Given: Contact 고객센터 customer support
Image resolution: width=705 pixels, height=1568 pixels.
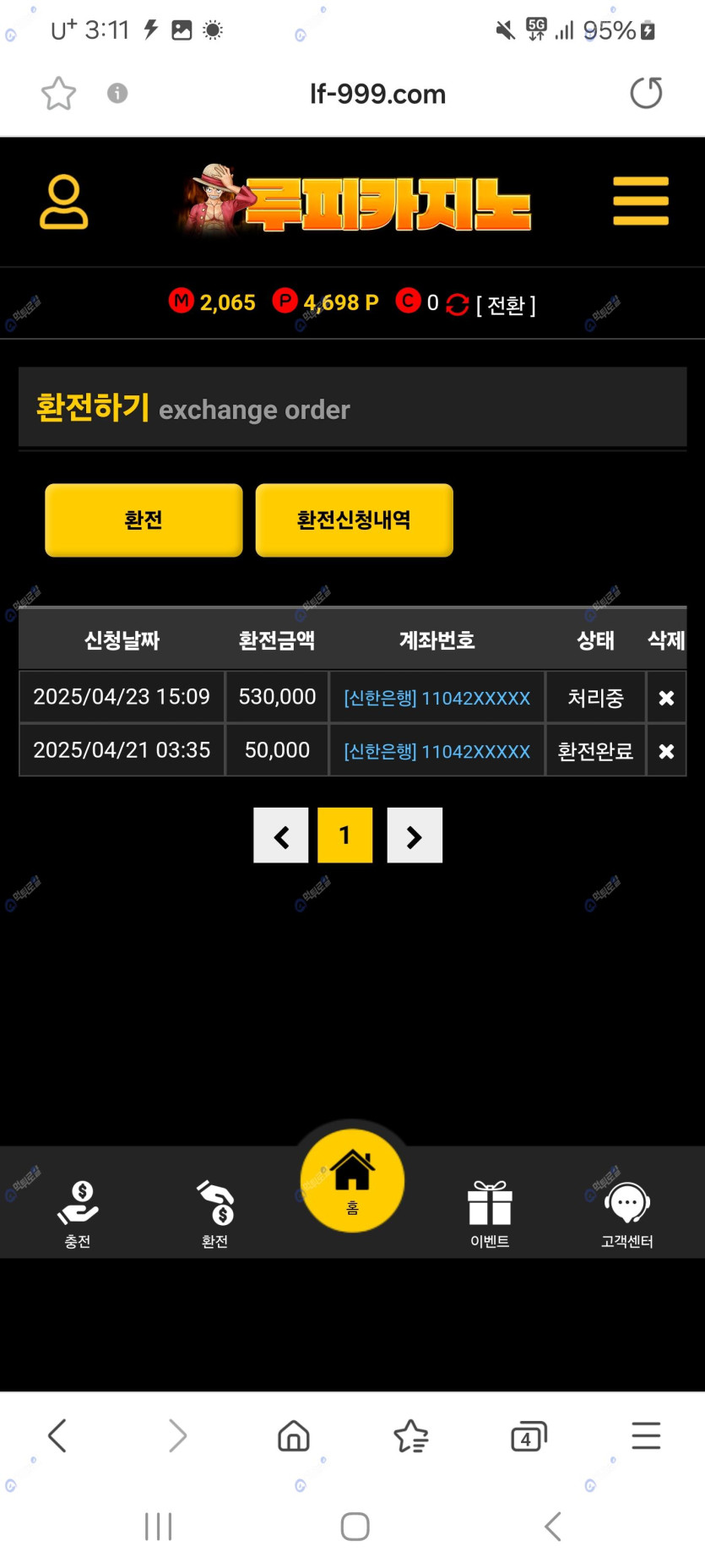Looking at the screenshot, I should click(626, 1214).
